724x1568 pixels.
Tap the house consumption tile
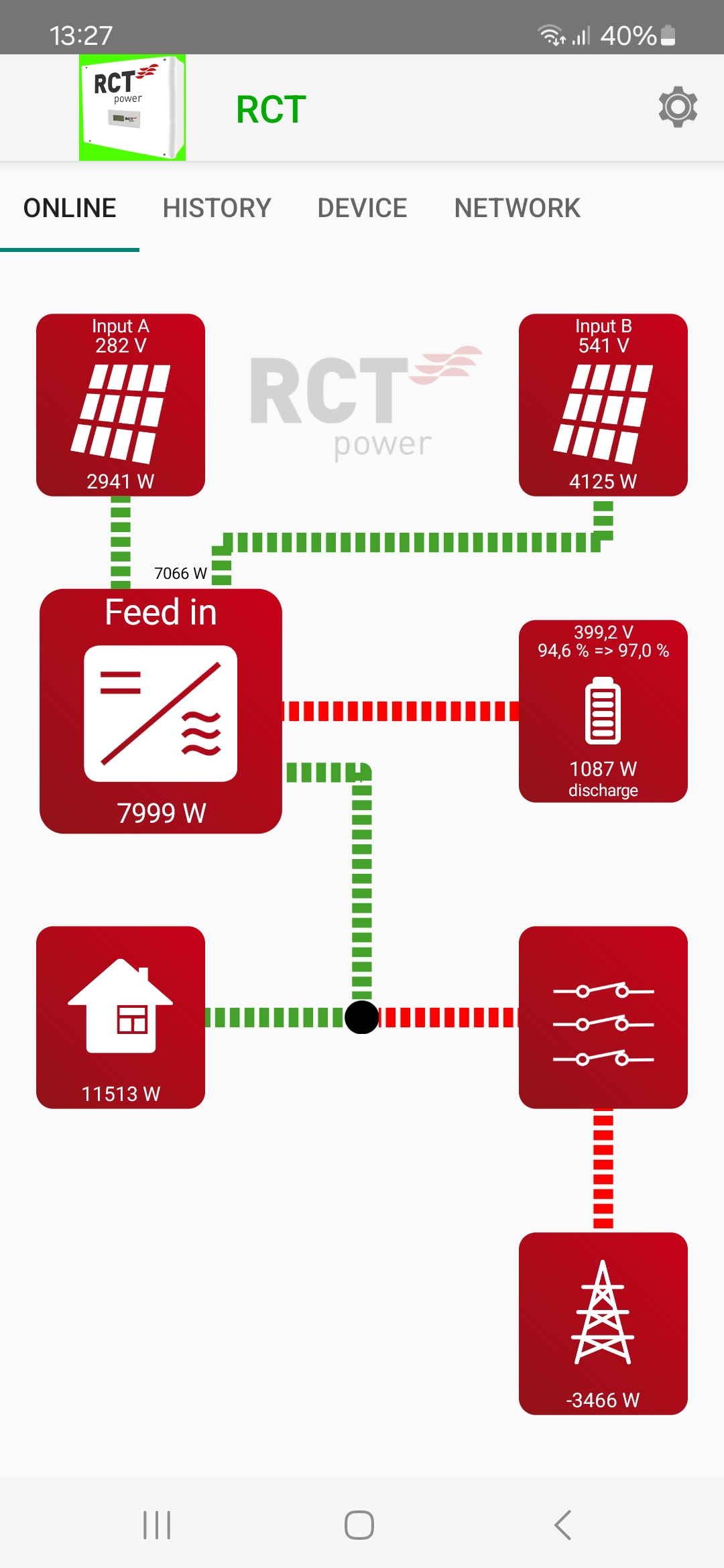point(121,1017)
